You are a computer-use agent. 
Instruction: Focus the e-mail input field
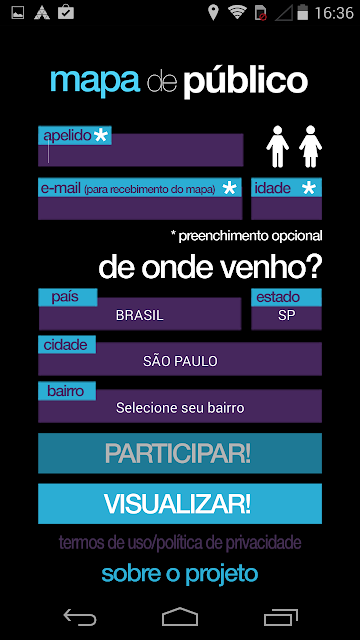140,209
